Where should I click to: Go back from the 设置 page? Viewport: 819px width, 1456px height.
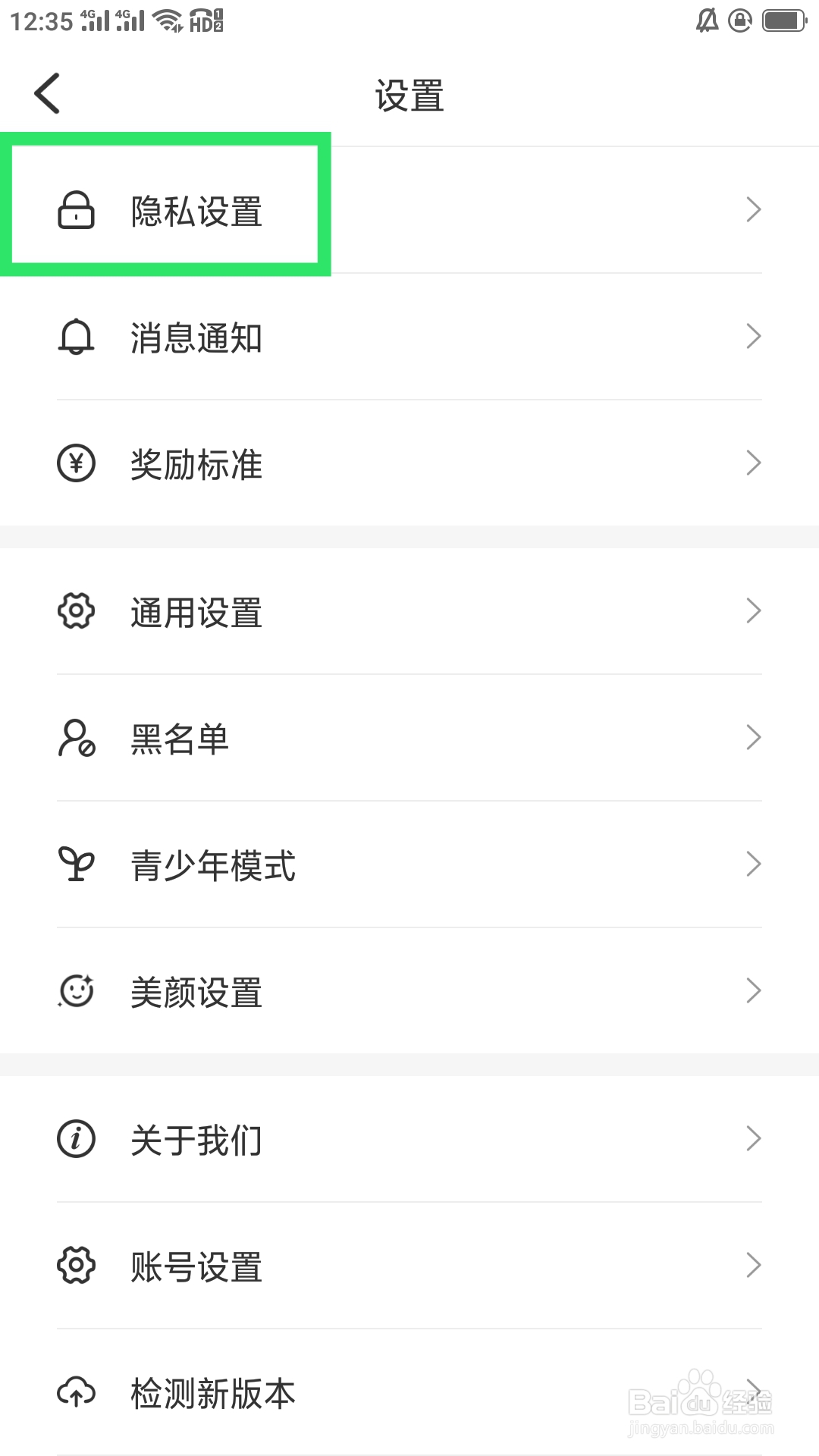pos(47,94)
